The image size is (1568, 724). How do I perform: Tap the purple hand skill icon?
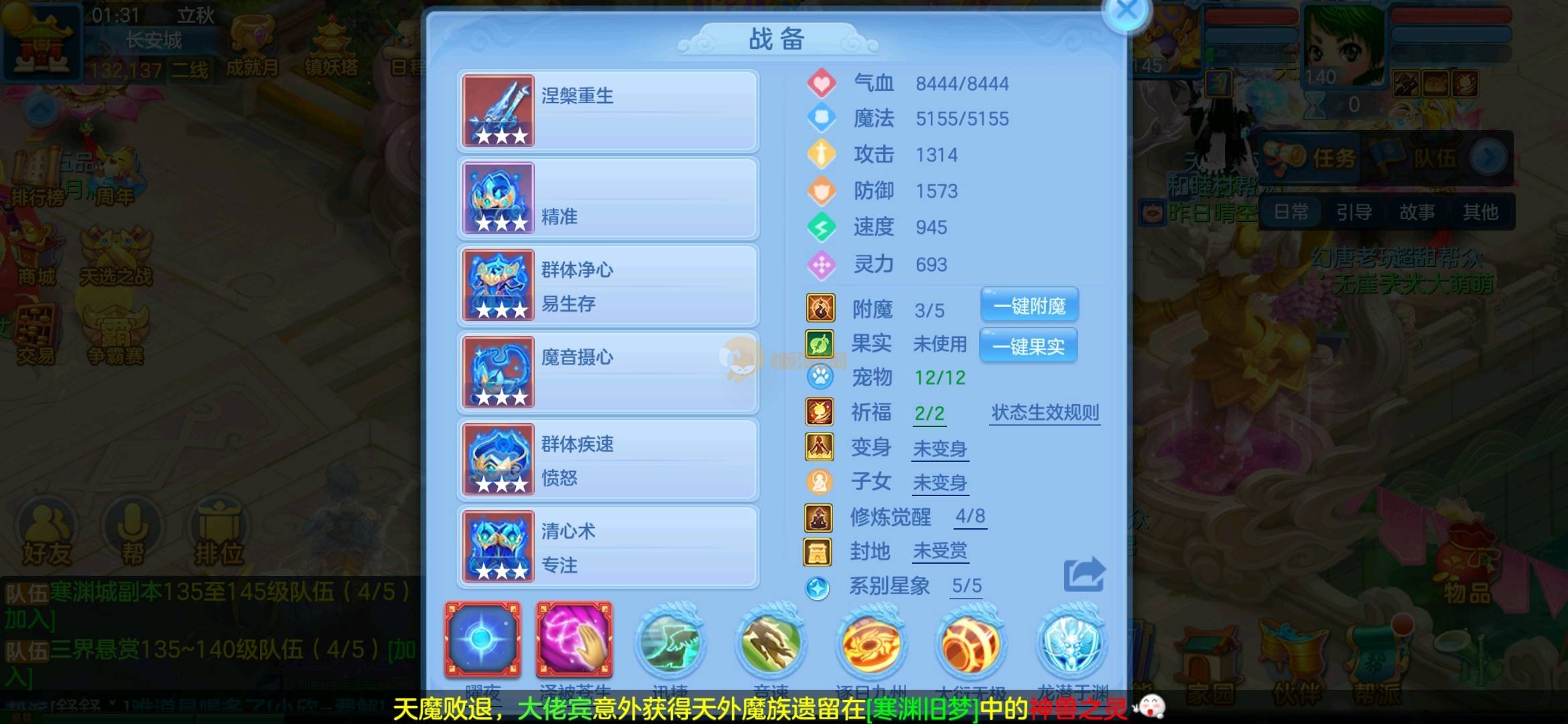tap(574, 640)
